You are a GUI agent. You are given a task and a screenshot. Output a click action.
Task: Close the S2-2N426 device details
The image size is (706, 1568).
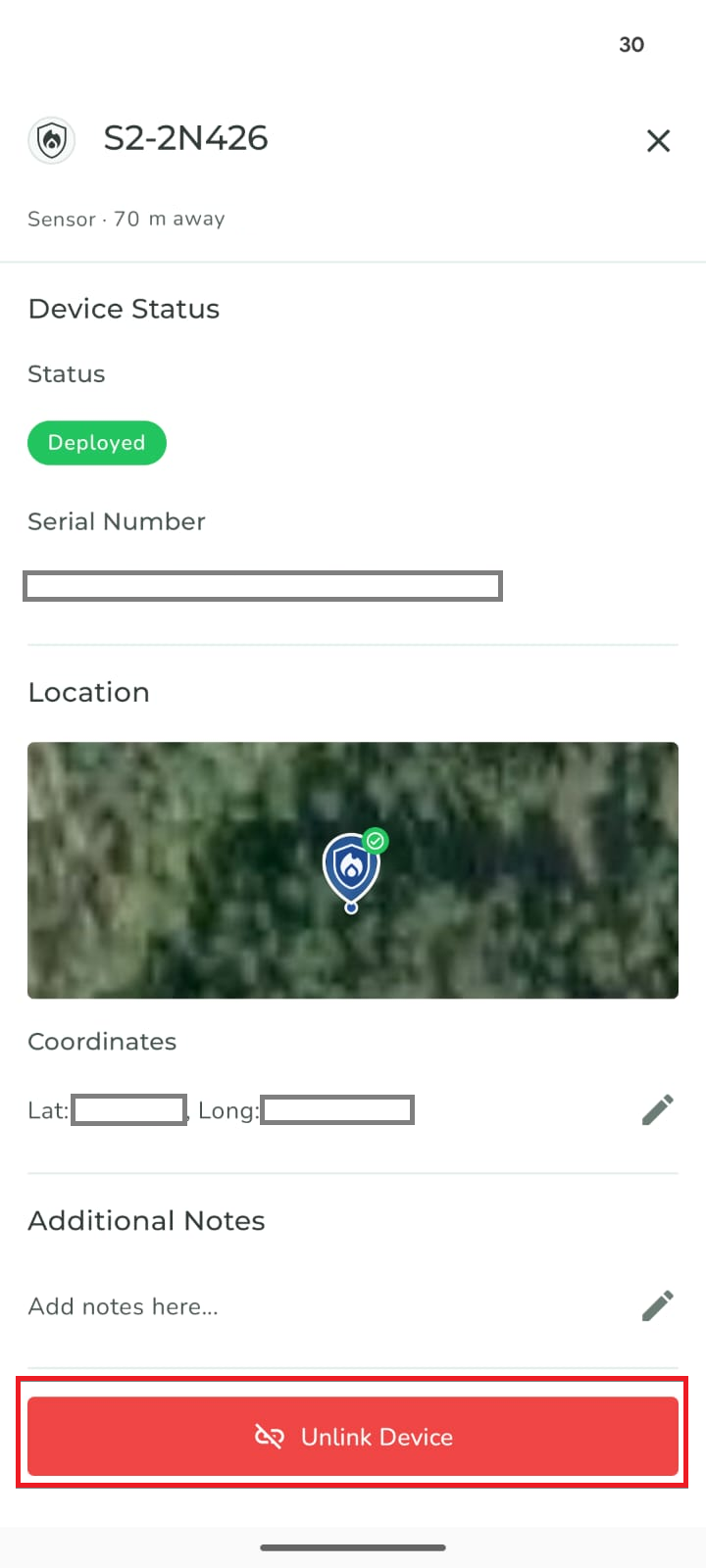658,141
